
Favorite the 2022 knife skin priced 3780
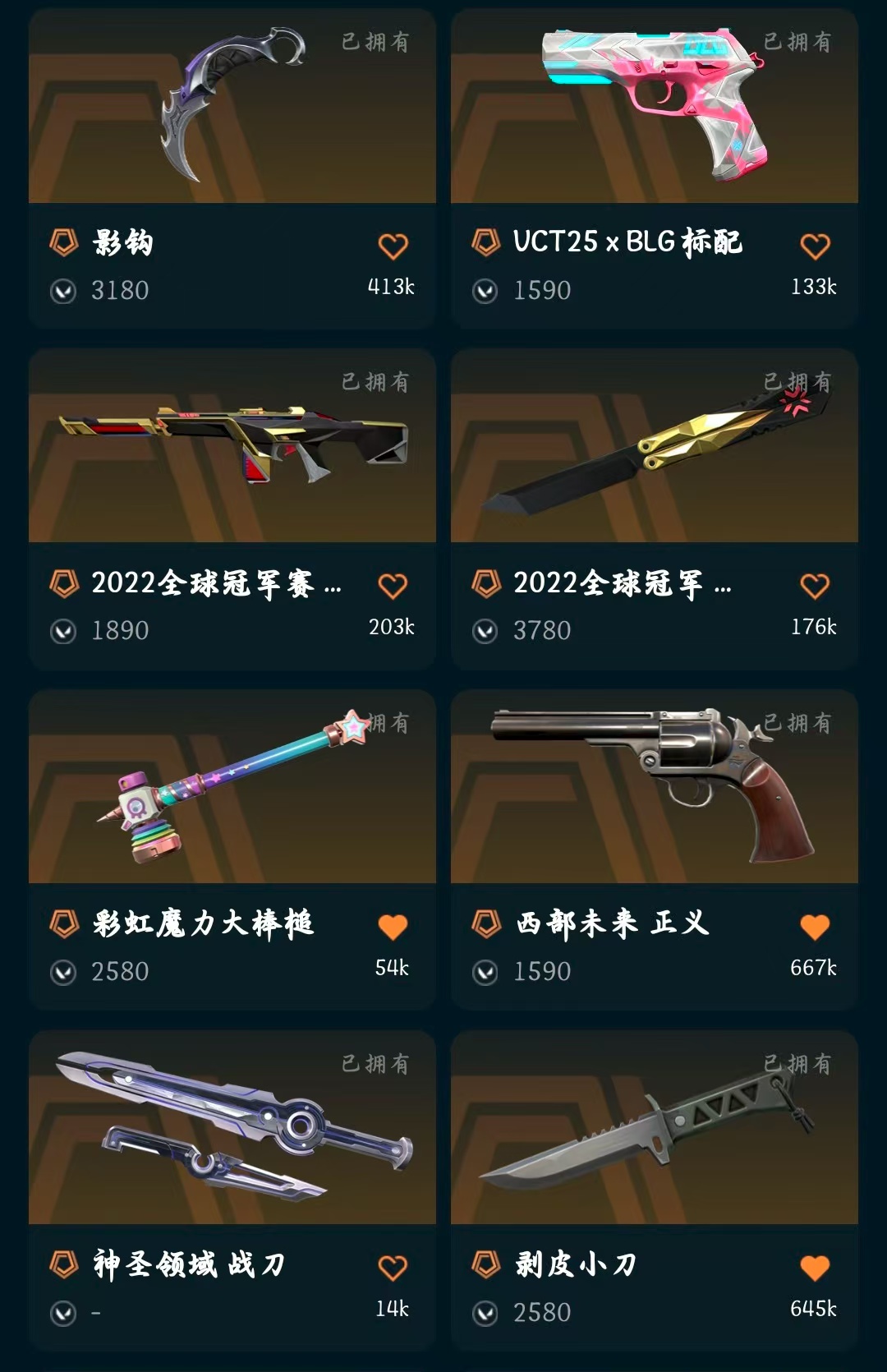pyautogui.click(x=815, y=587)
